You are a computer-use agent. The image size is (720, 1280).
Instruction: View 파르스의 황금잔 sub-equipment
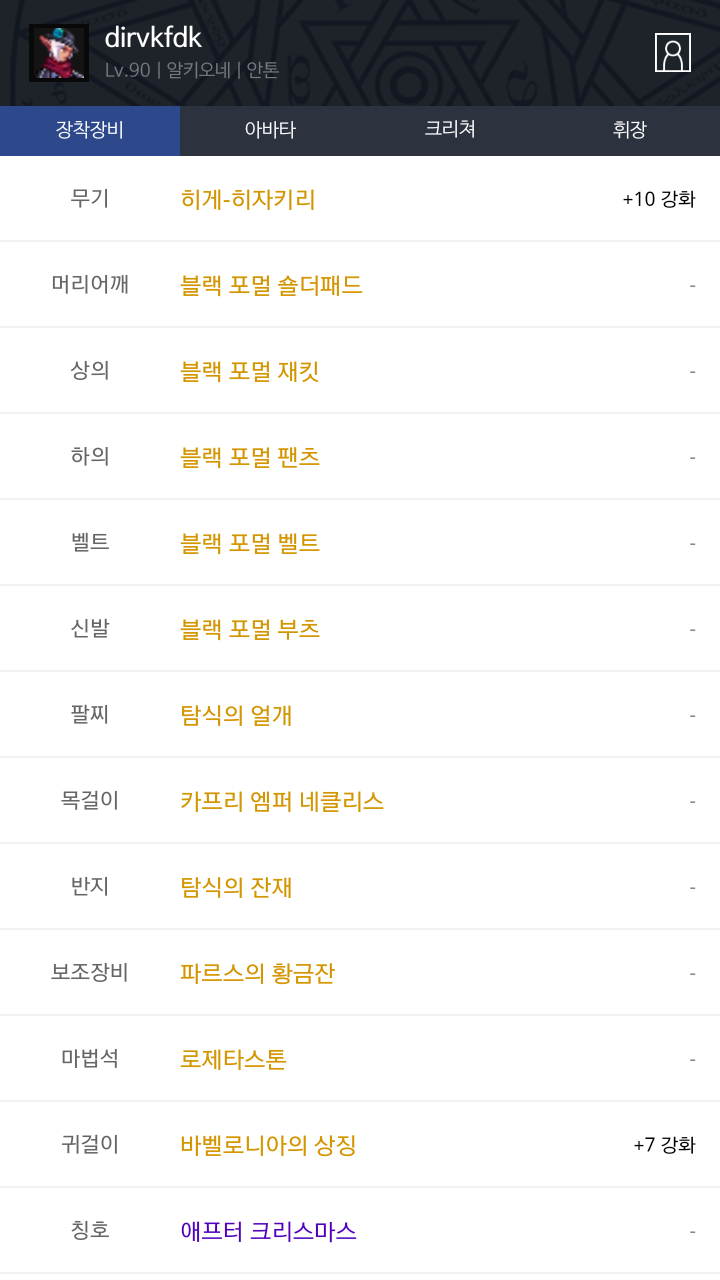(257, 973)
